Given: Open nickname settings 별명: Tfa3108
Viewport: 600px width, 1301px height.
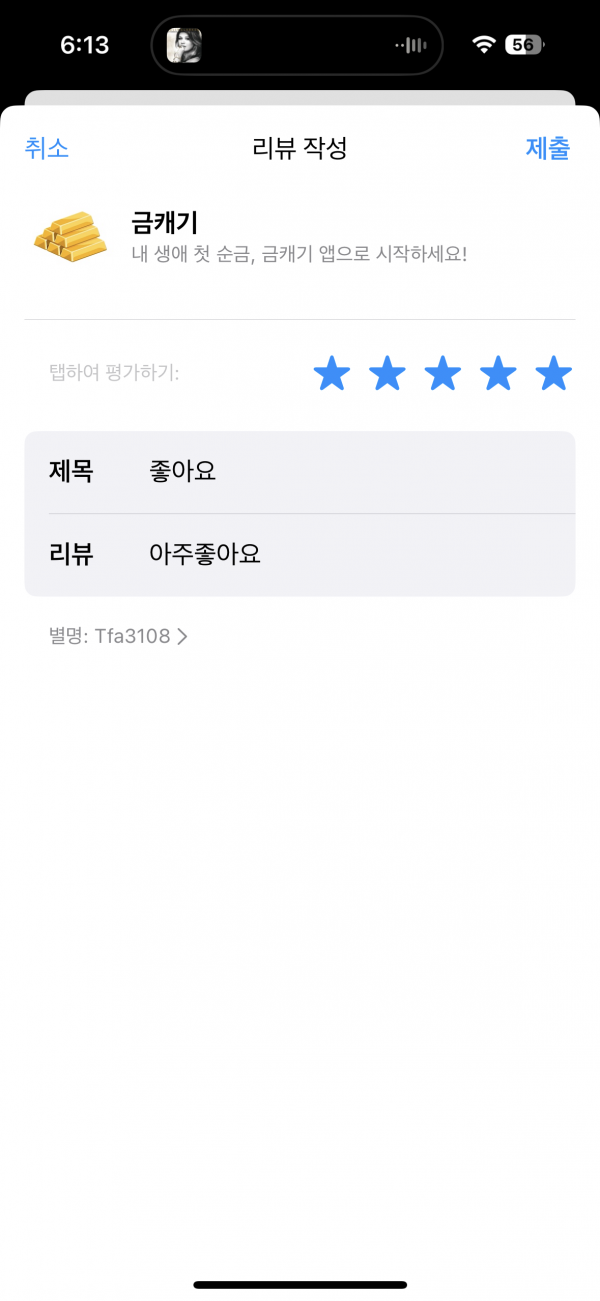Looking at the screenshot, I should pyautogui.click(x=118, y=636).
